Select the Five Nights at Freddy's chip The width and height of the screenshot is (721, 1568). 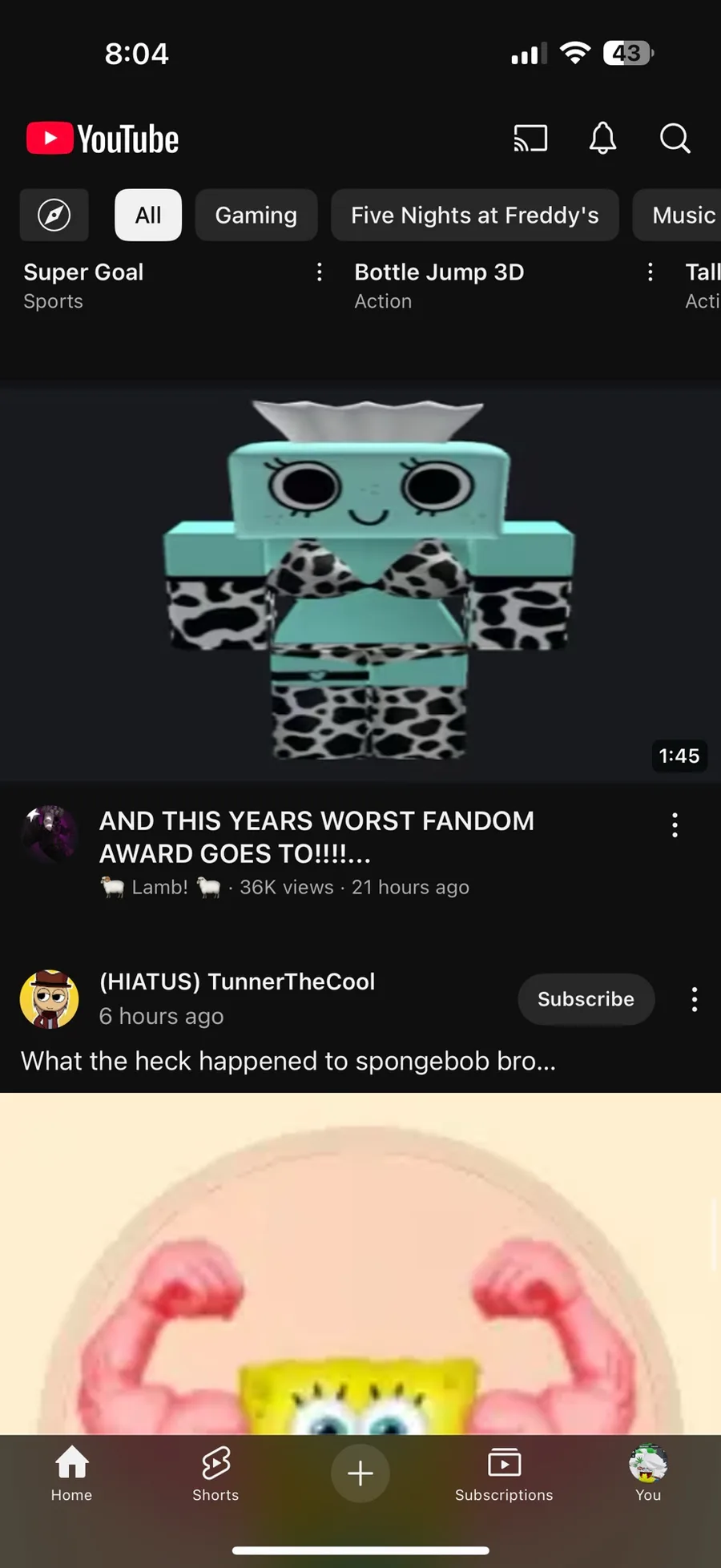click(x=475, y=215)
